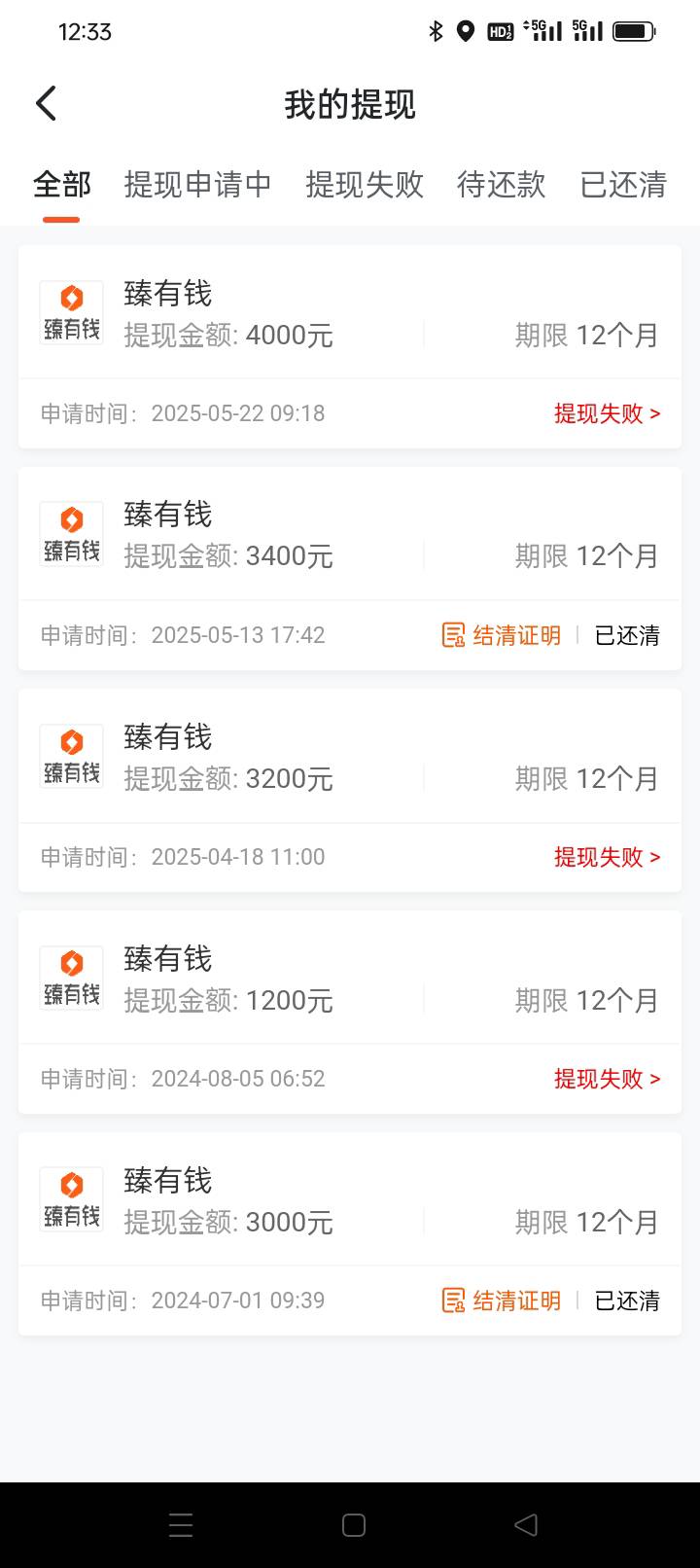
Task: Switch to the 提现失败 tab
Action: tap(365, 184)
